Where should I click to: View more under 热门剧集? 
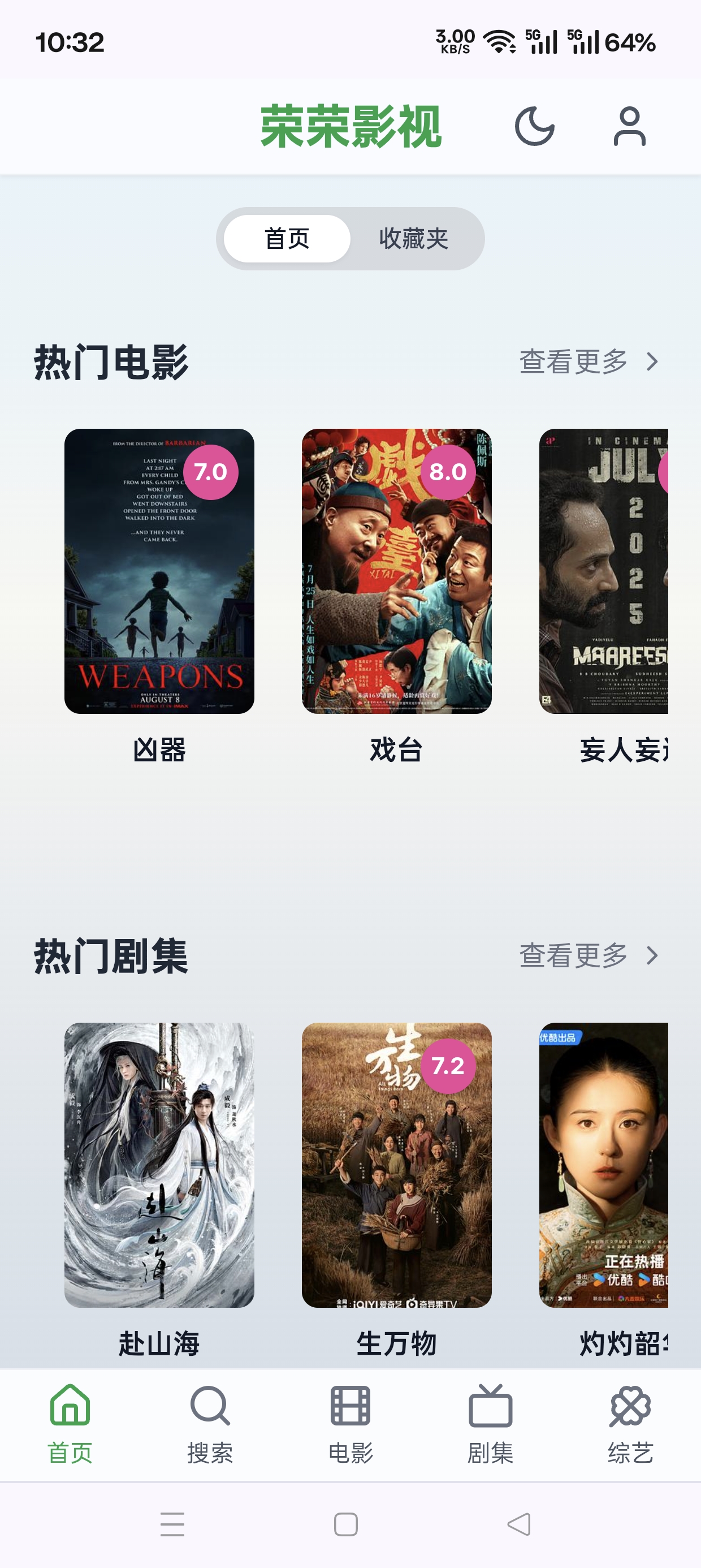click(588, 955)
